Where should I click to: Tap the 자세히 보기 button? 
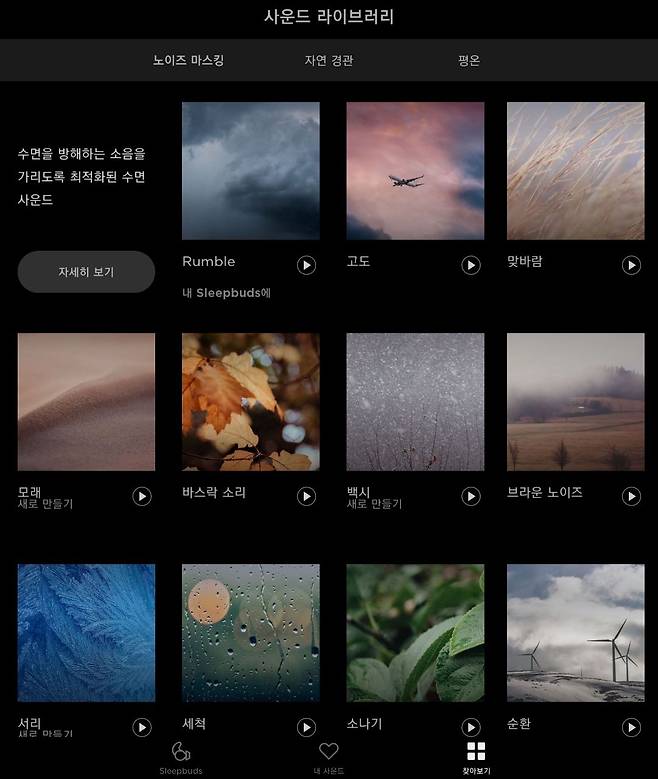[86, 272]
